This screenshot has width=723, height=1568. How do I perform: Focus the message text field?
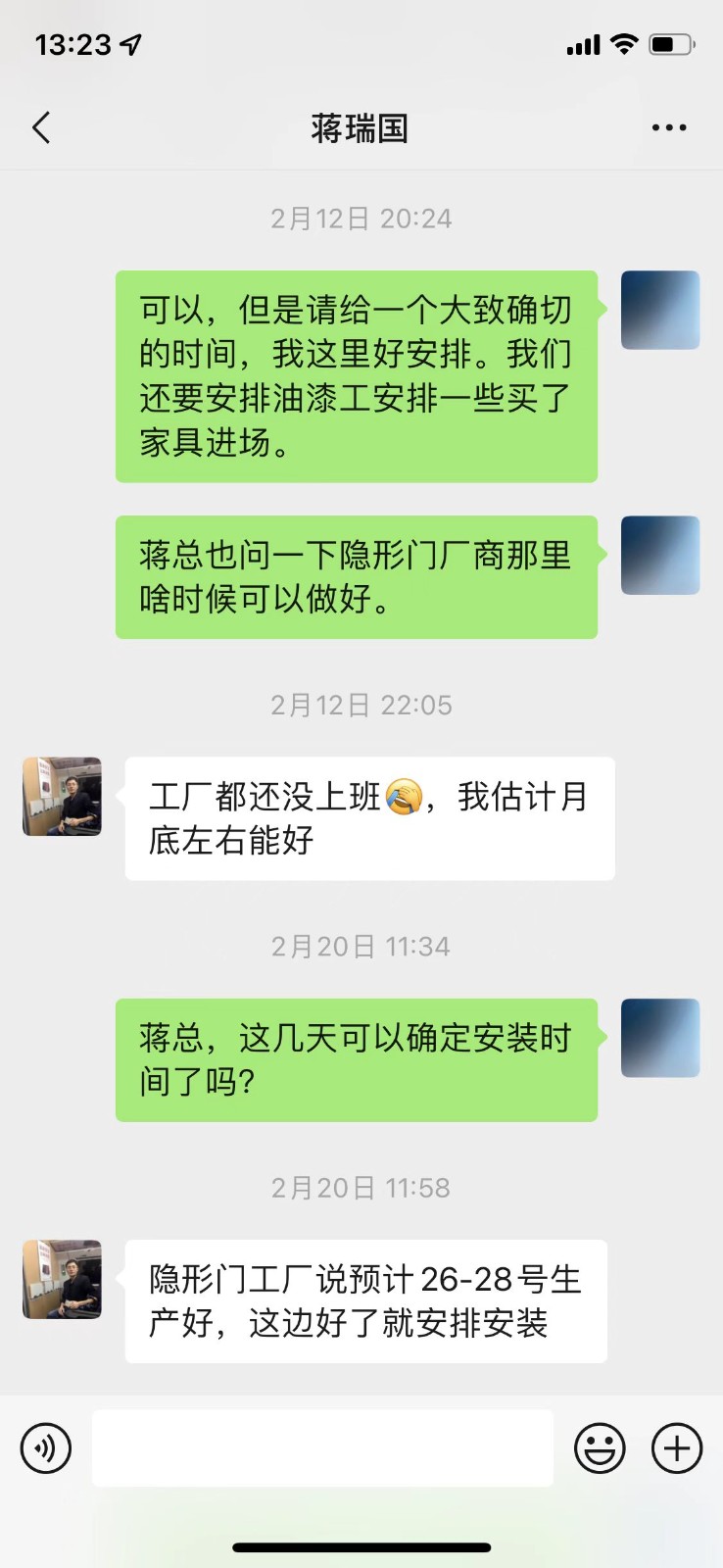coord(322,1447)
